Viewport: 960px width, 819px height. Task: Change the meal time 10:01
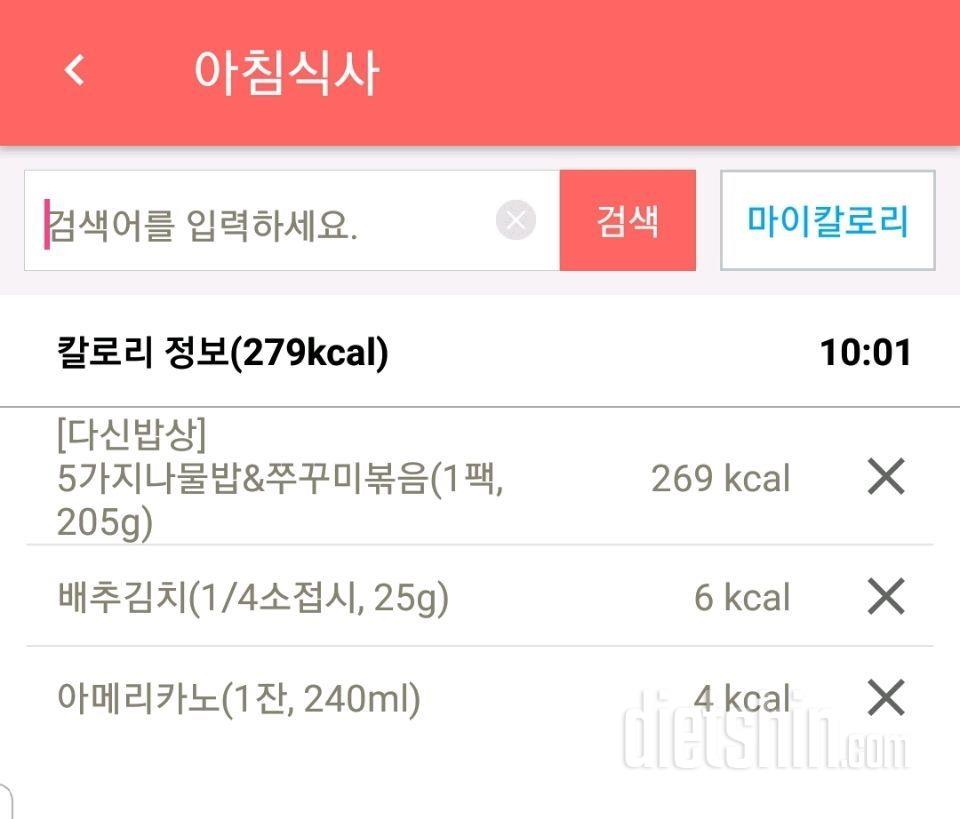click(865, 353)
